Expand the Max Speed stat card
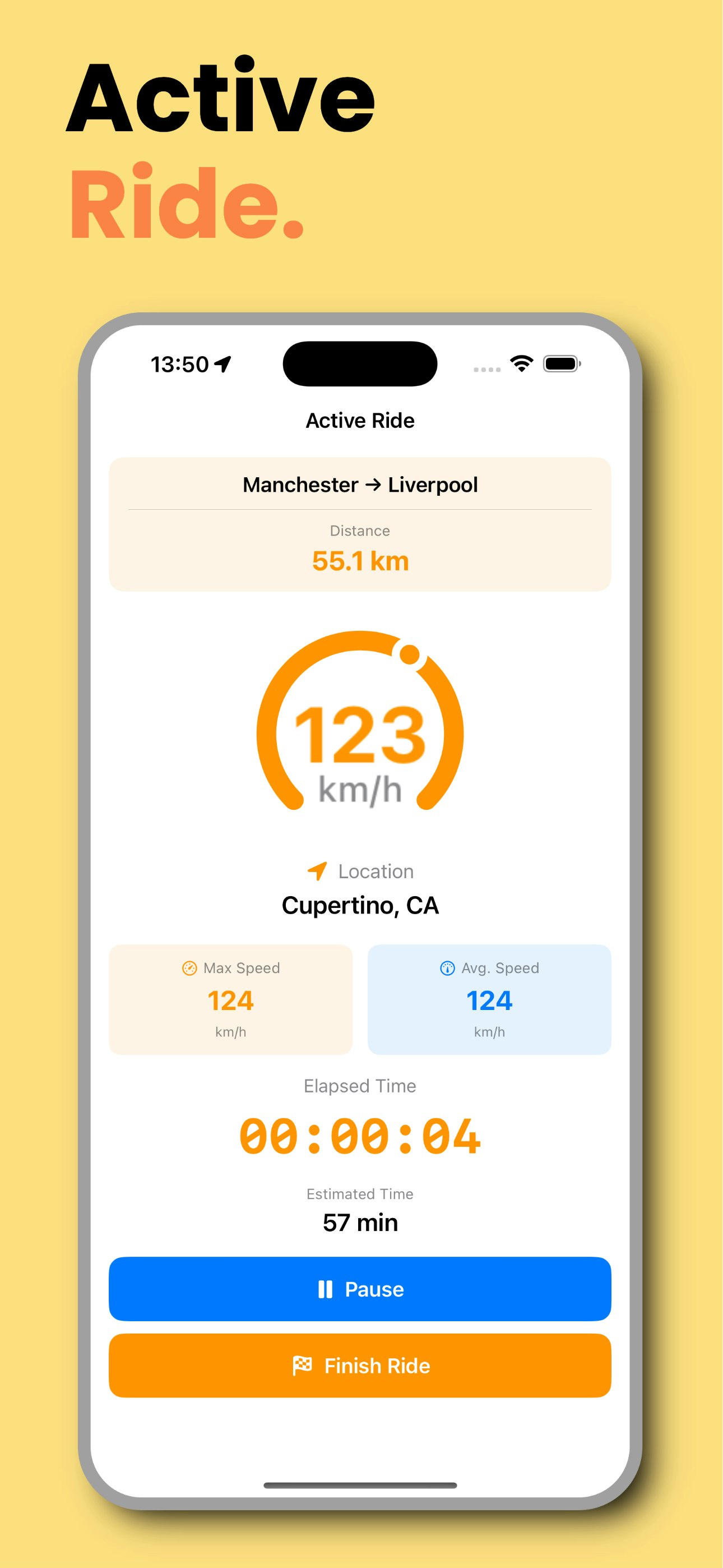This screenshot has height=1568, width=723. [x=231, y=999]
